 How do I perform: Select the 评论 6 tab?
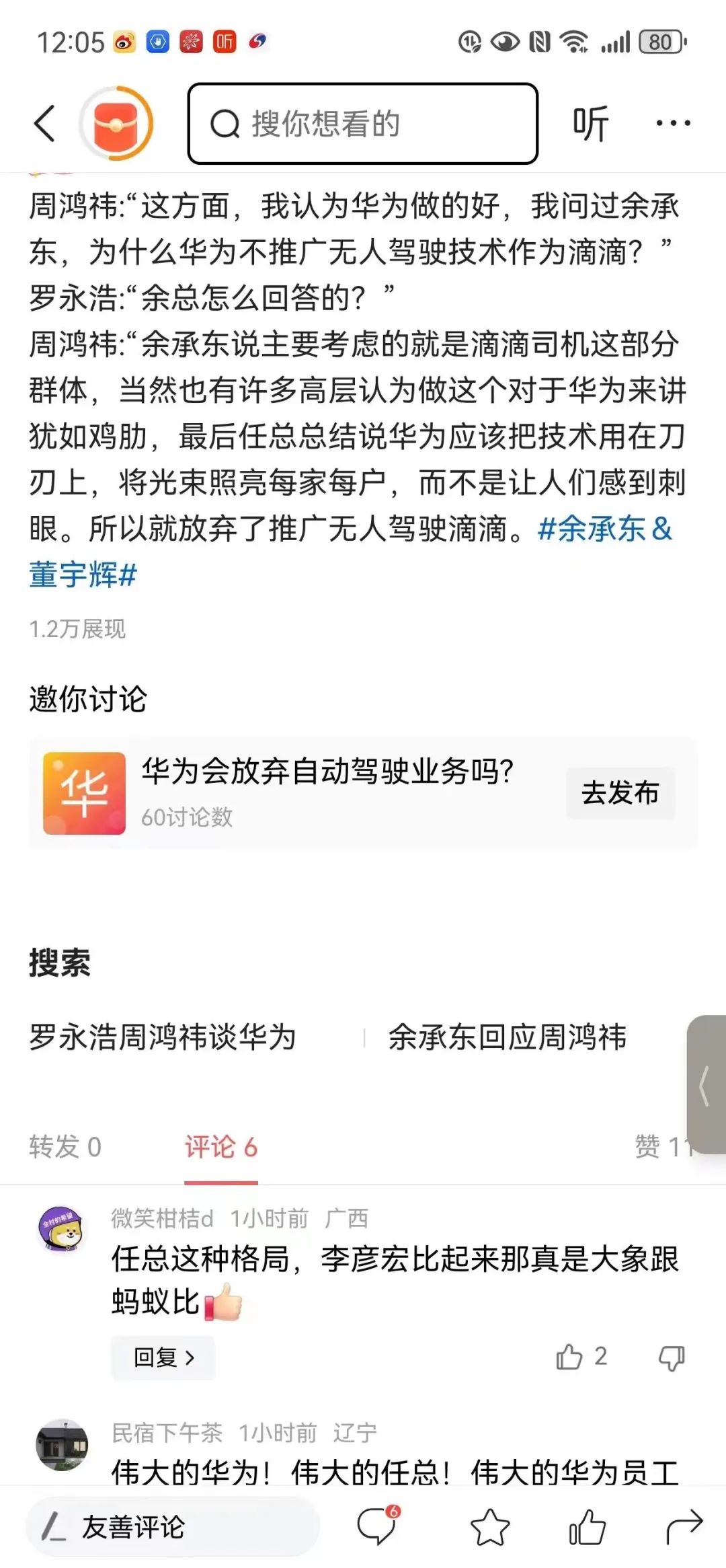point(221,1147)
